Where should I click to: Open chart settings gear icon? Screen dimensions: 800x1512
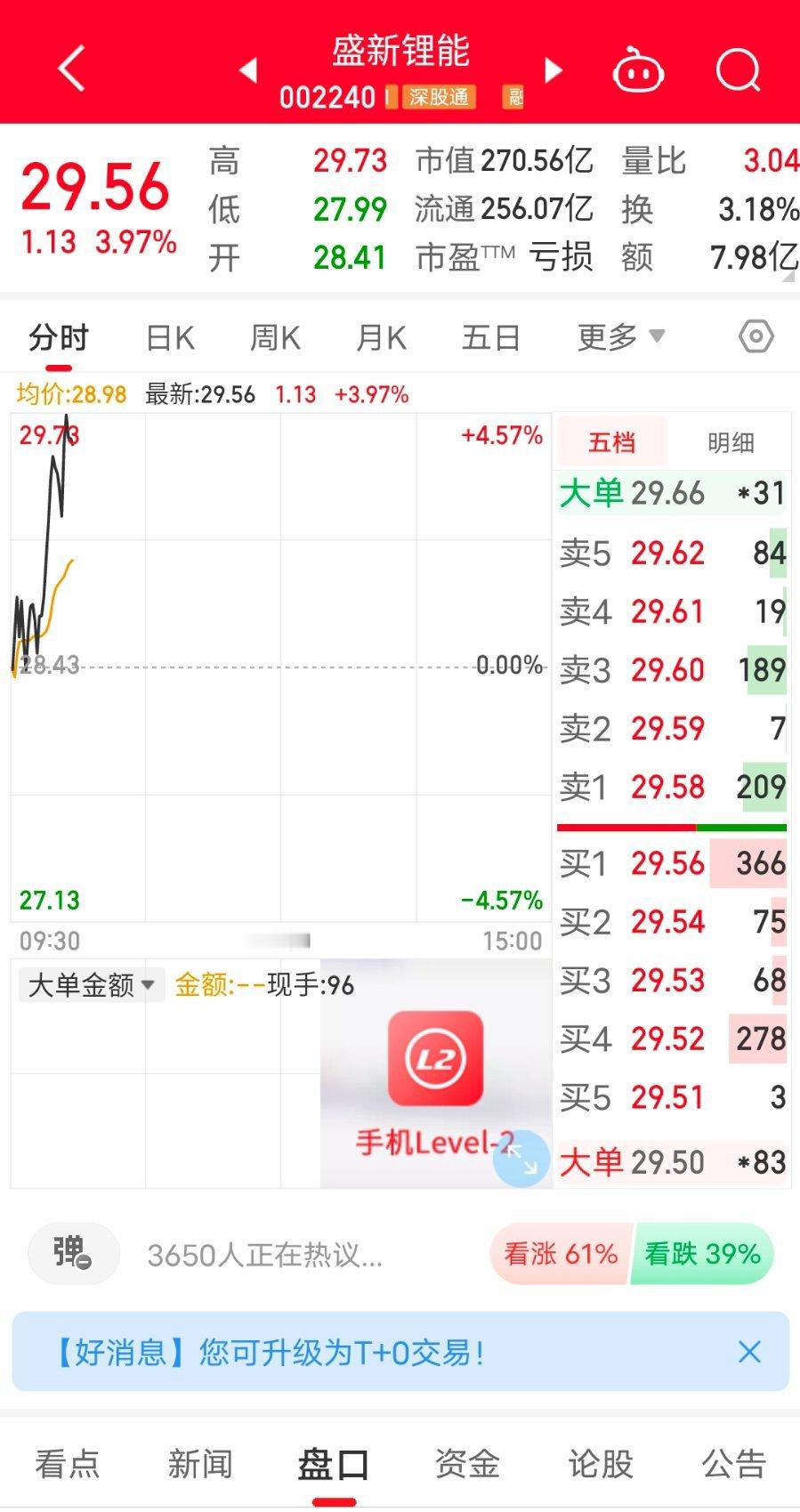click(x=756, y=337)
